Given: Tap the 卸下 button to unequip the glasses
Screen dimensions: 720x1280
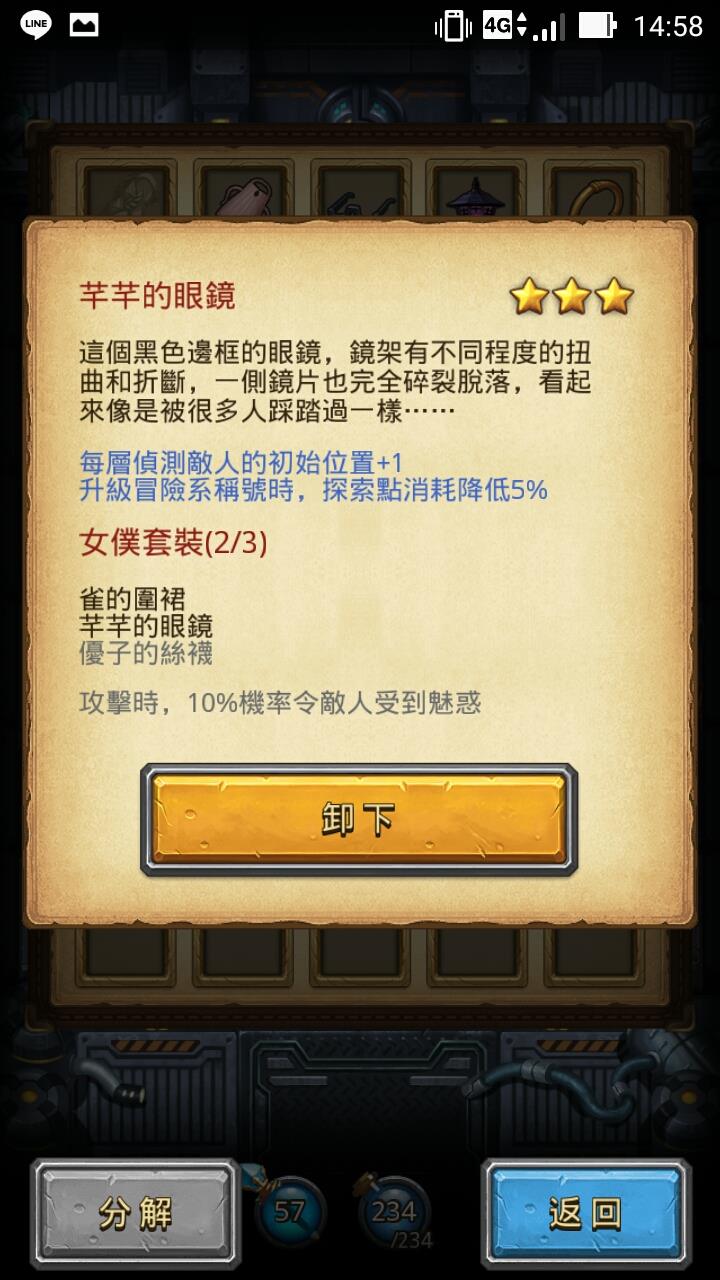Looking at the screenshot, I should coord(359,819).
